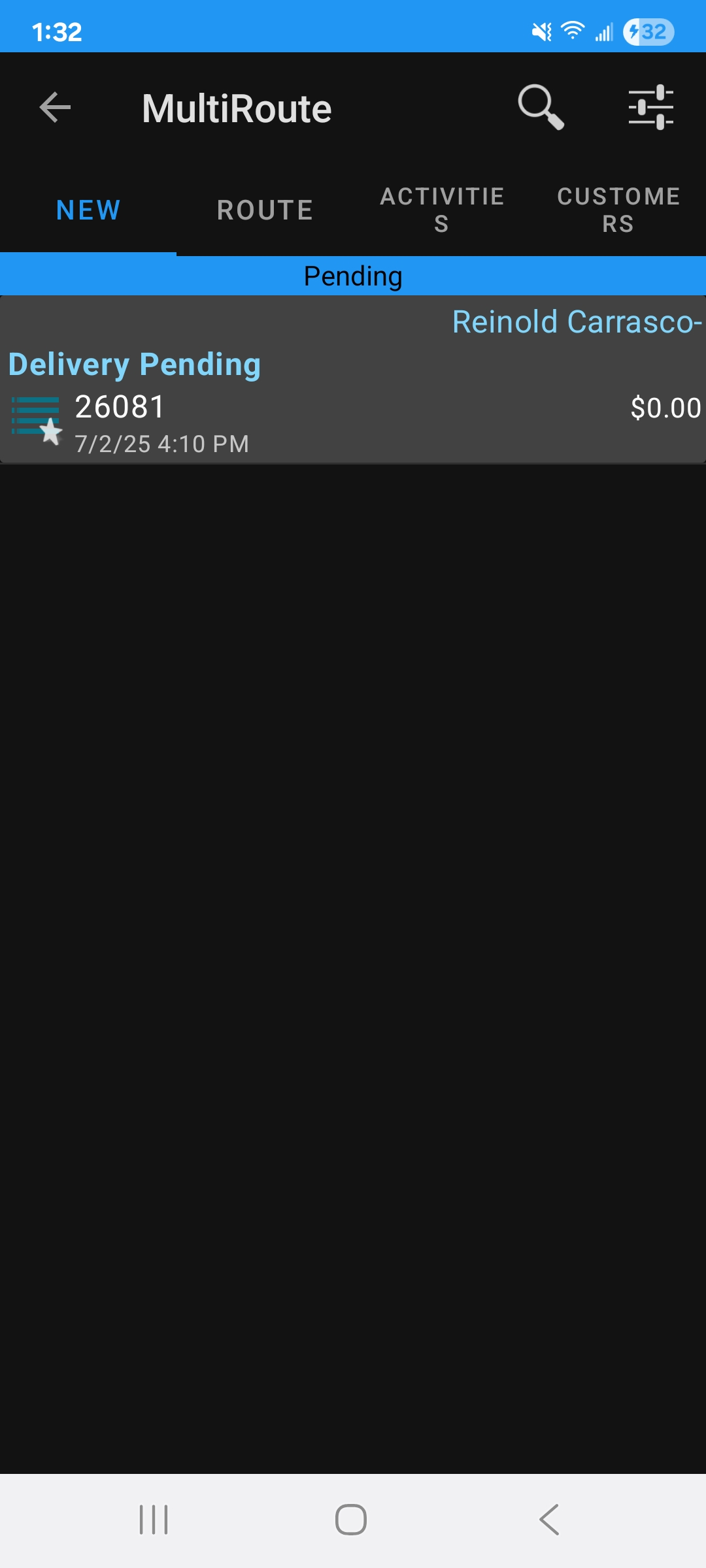
Task: Switch to the Route tab
Action: [x=265, y=210]
